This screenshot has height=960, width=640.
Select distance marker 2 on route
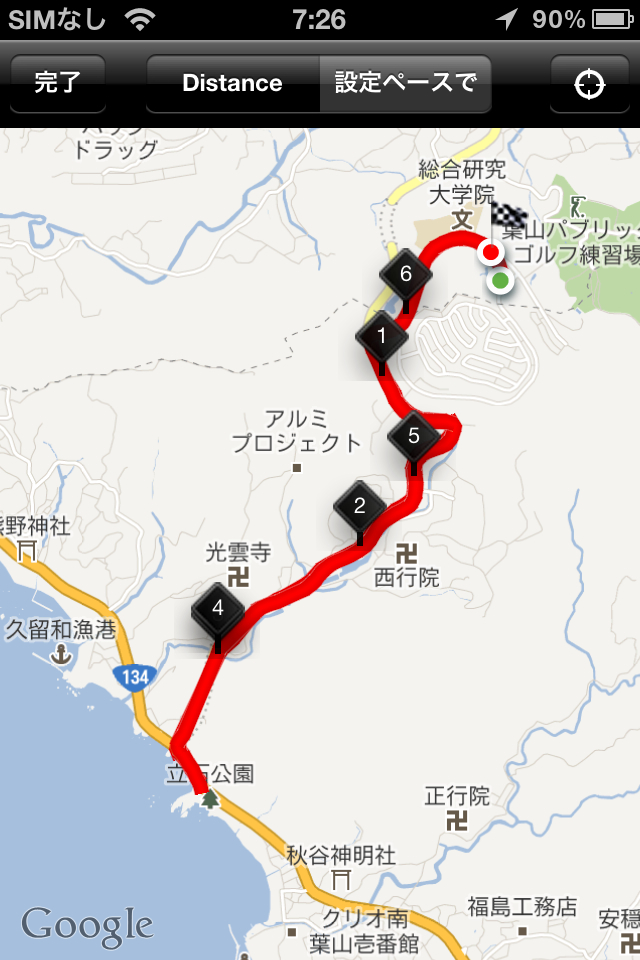pos(359,506)
